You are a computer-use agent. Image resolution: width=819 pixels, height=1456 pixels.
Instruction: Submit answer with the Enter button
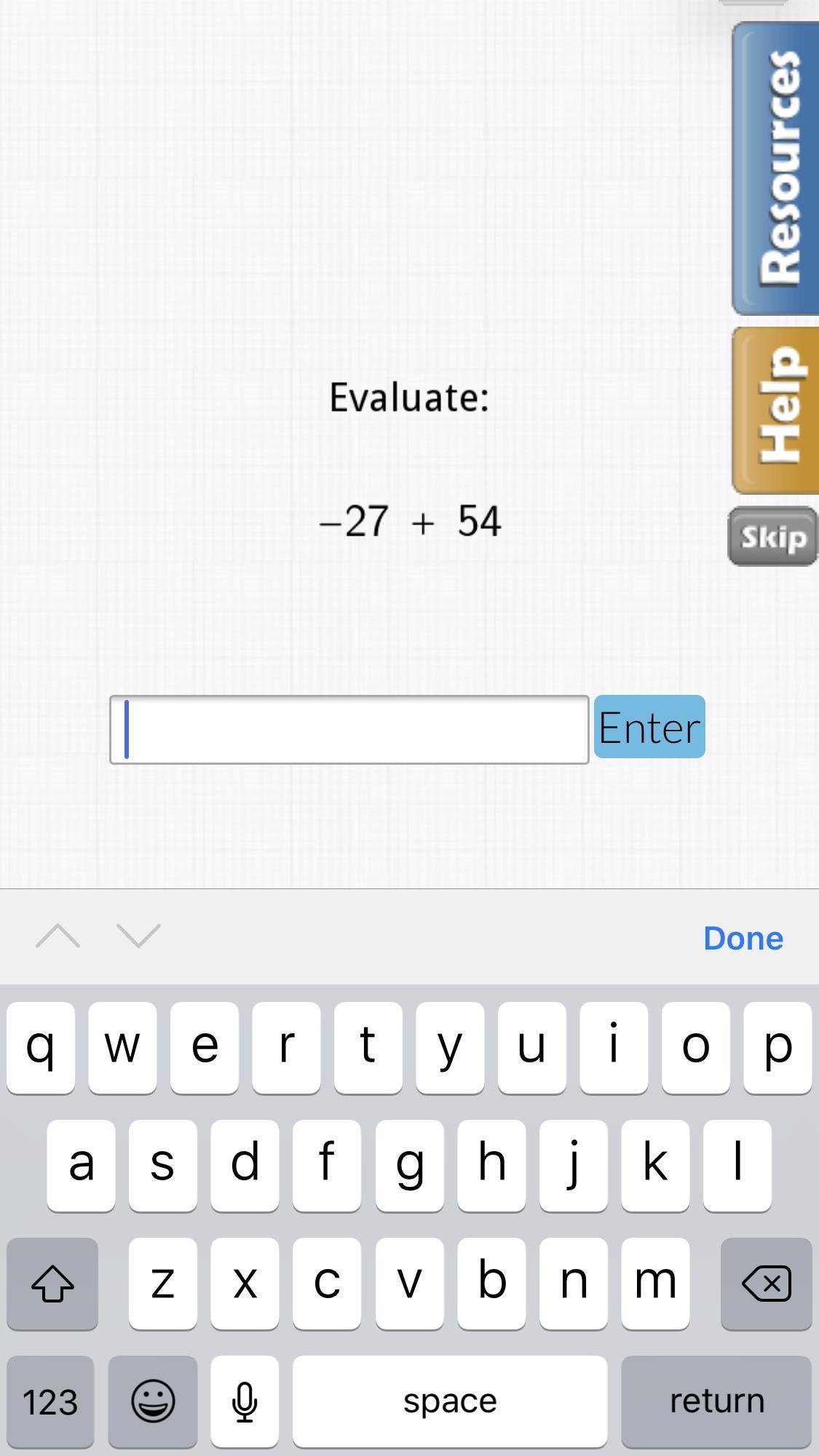(x=649, y=727)
